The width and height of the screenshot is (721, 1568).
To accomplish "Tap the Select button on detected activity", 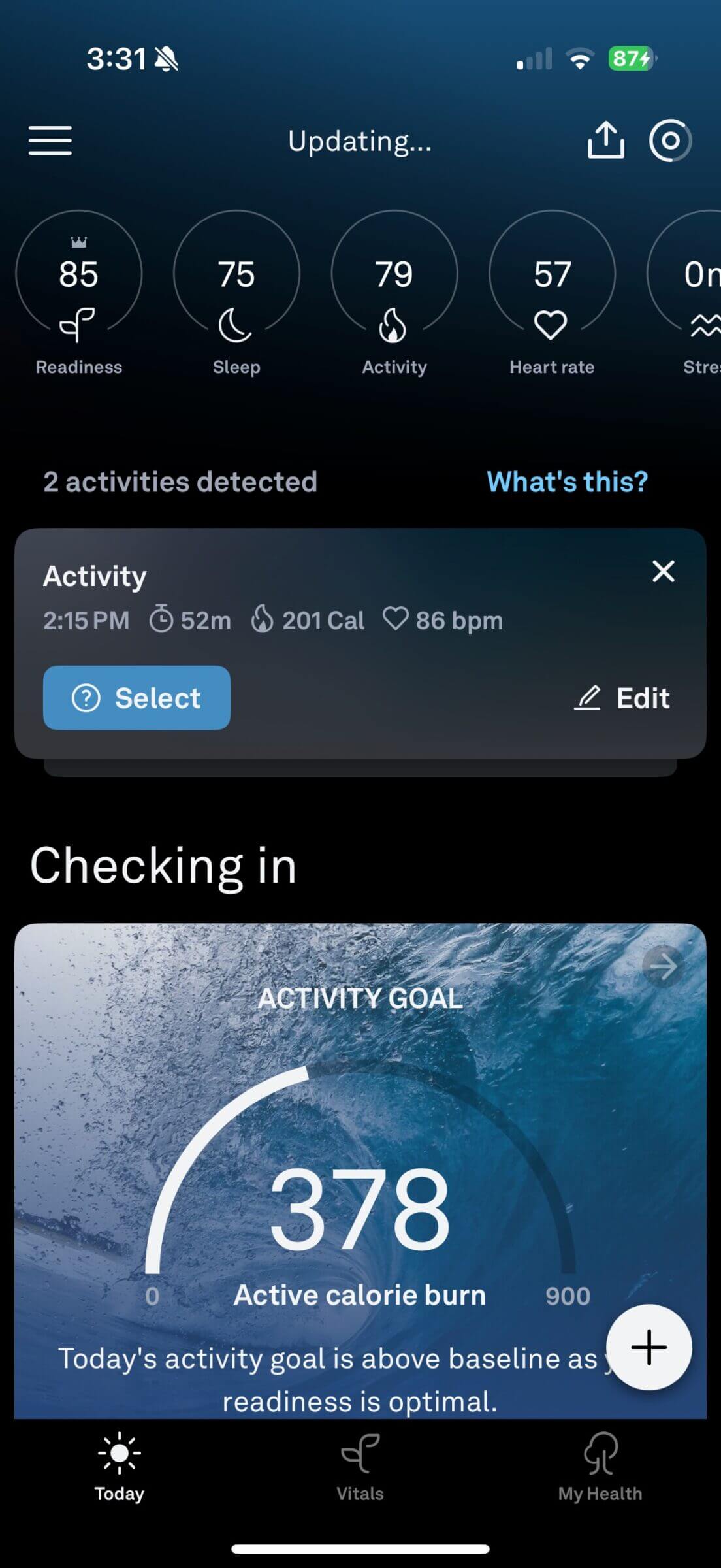I will coord(136,698).
